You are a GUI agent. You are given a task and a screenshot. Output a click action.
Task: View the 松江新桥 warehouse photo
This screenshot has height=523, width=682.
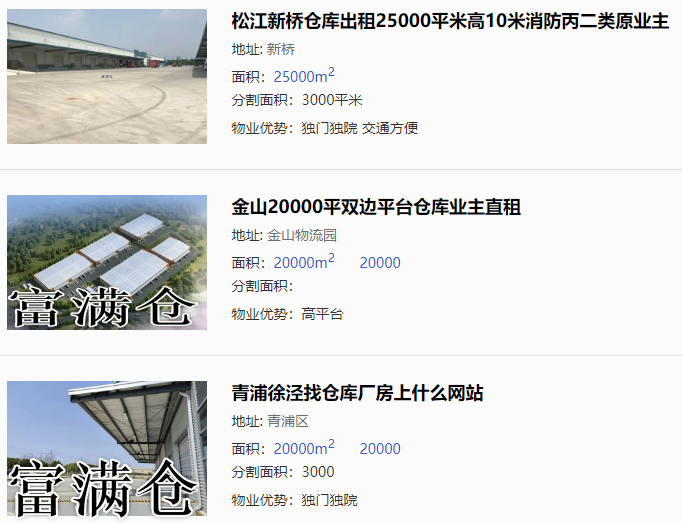[107, 77]
